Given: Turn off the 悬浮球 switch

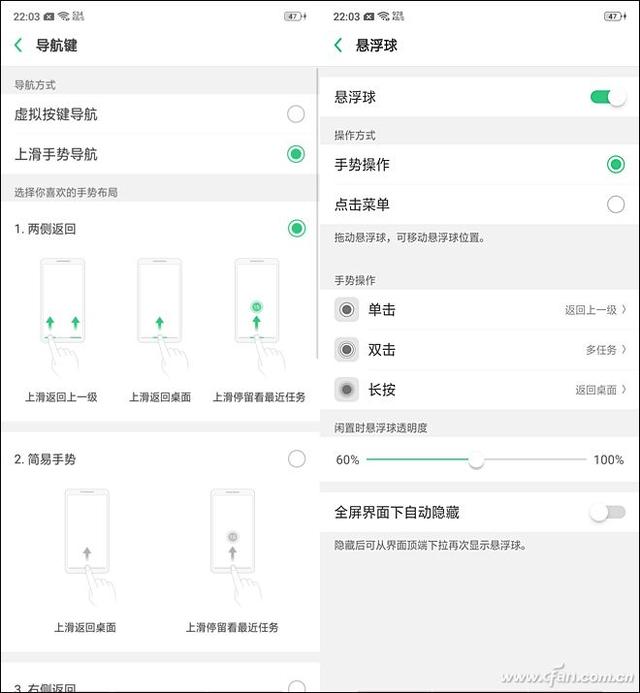Looking at the screenshot, I should point(608,97).
